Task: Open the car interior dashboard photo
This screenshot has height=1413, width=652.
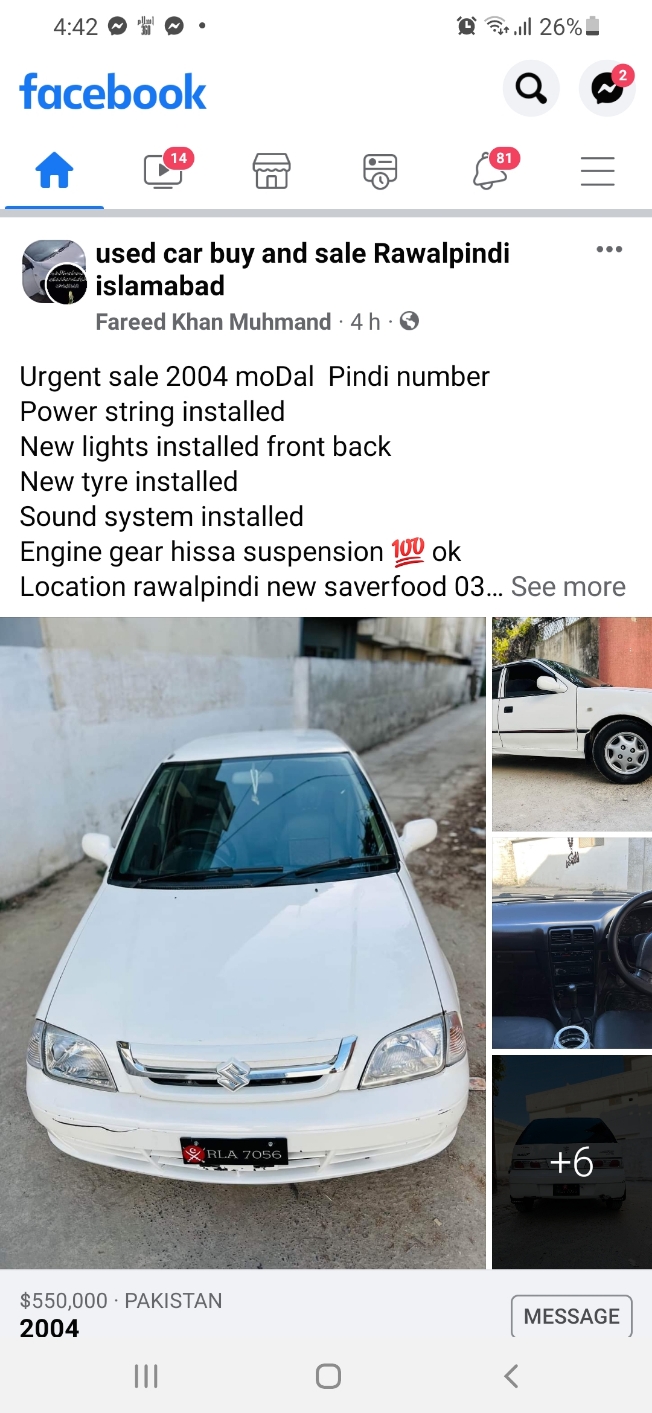Action: (x=571, y=942)
